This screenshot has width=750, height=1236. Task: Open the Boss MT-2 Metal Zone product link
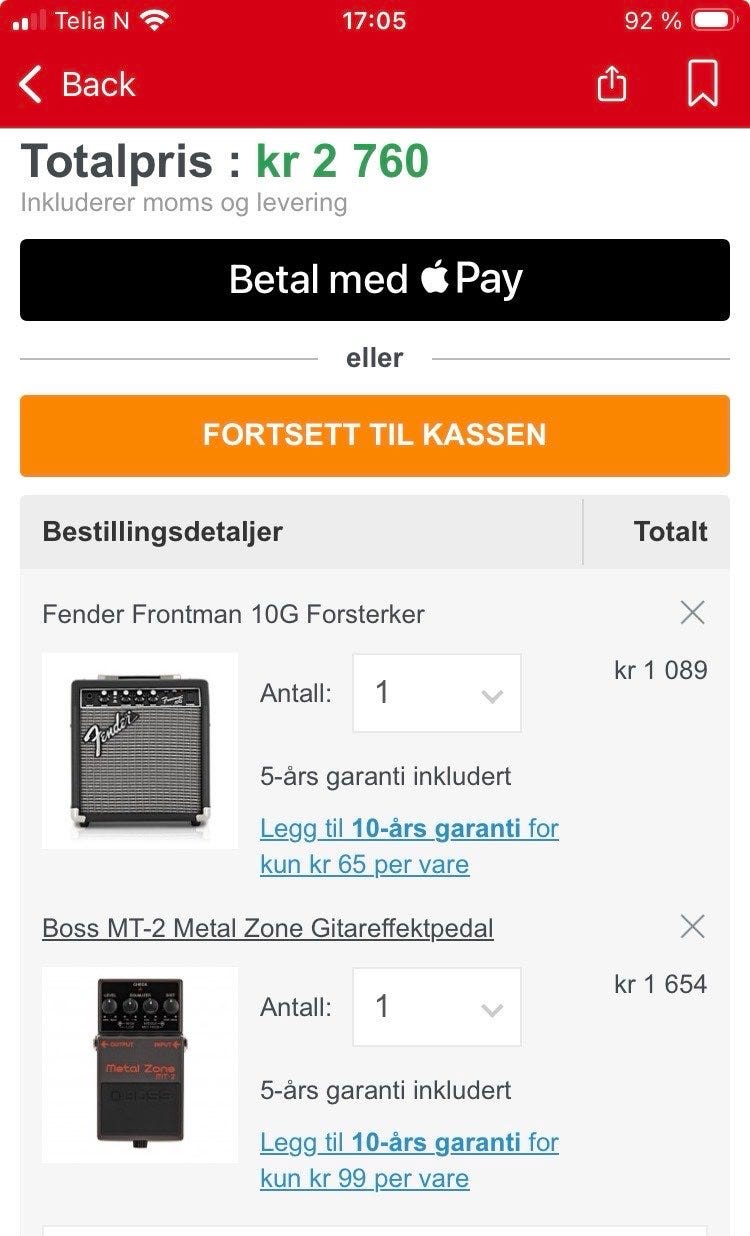(268, 928)
